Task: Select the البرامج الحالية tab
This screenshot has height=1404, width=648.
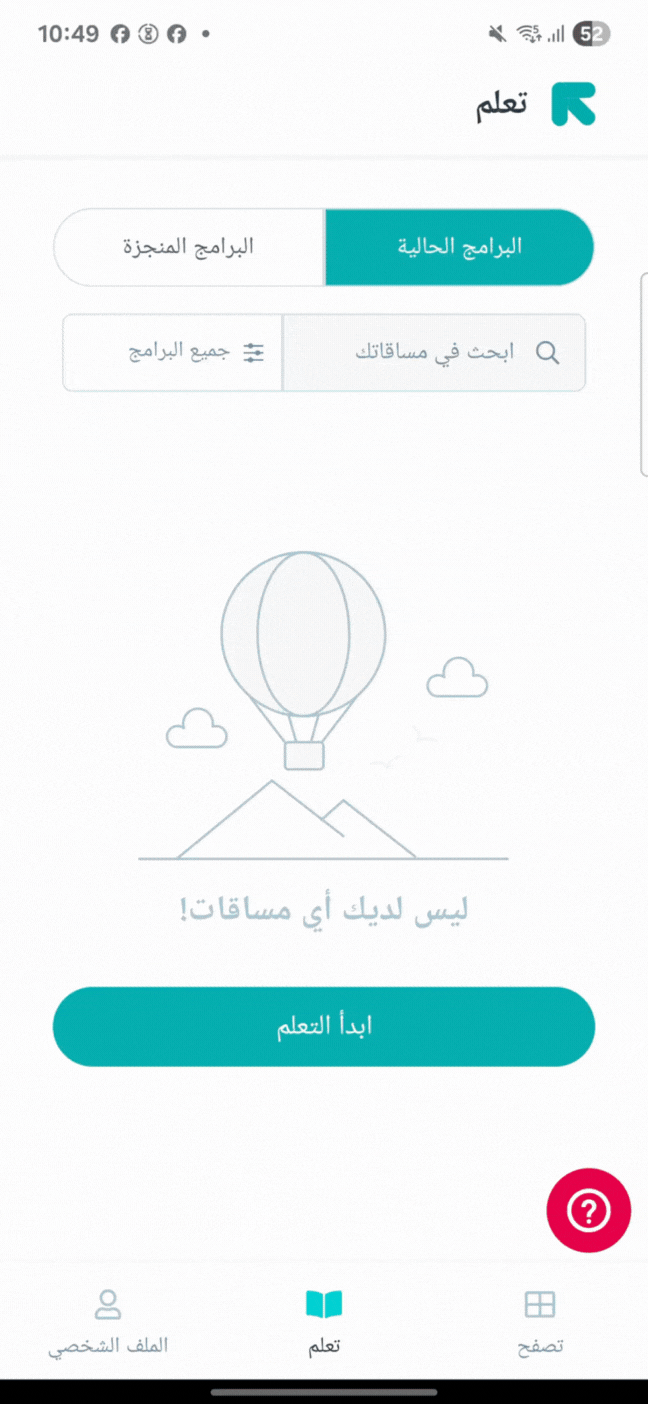Action: pos(459,247)
